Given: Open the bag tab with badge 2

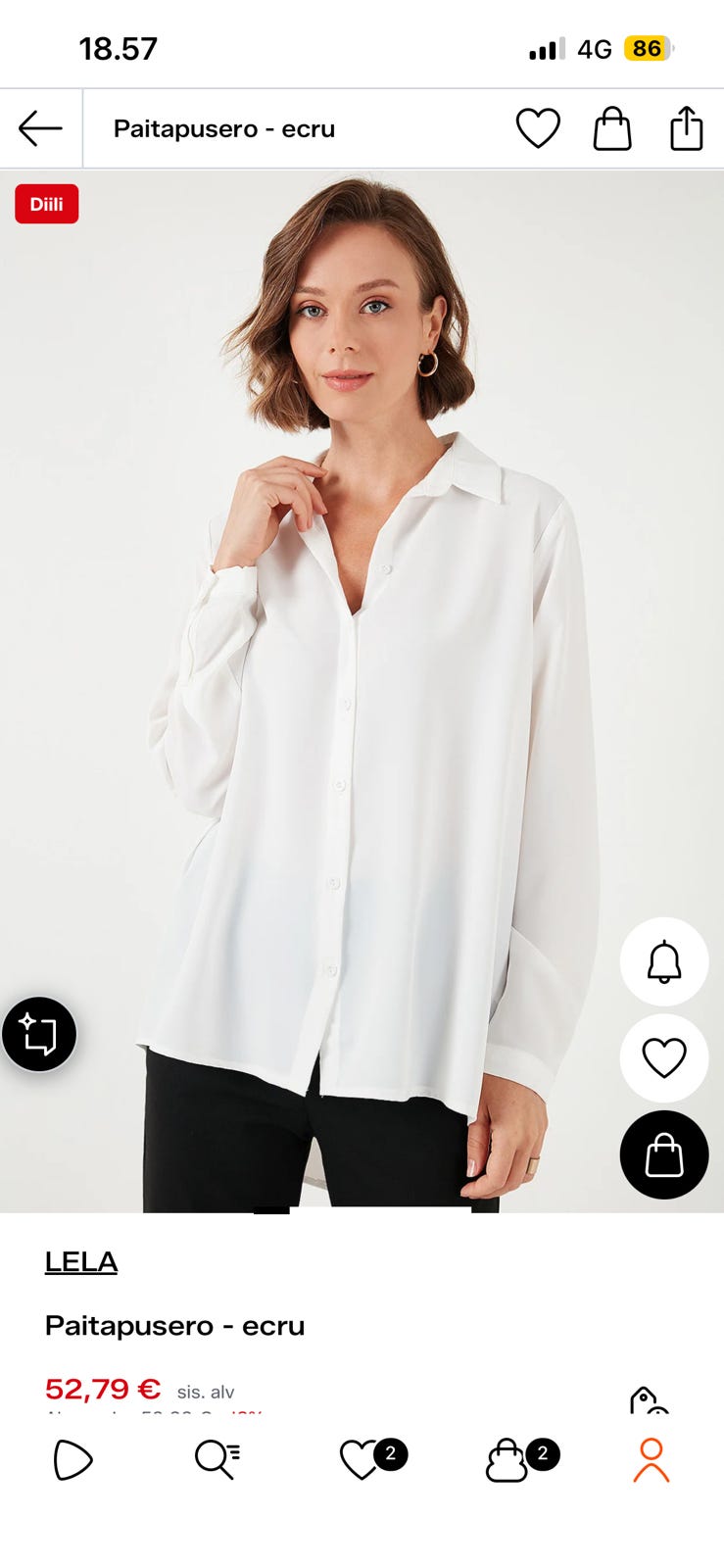Looking at the screenshot, I should 522,1459.
